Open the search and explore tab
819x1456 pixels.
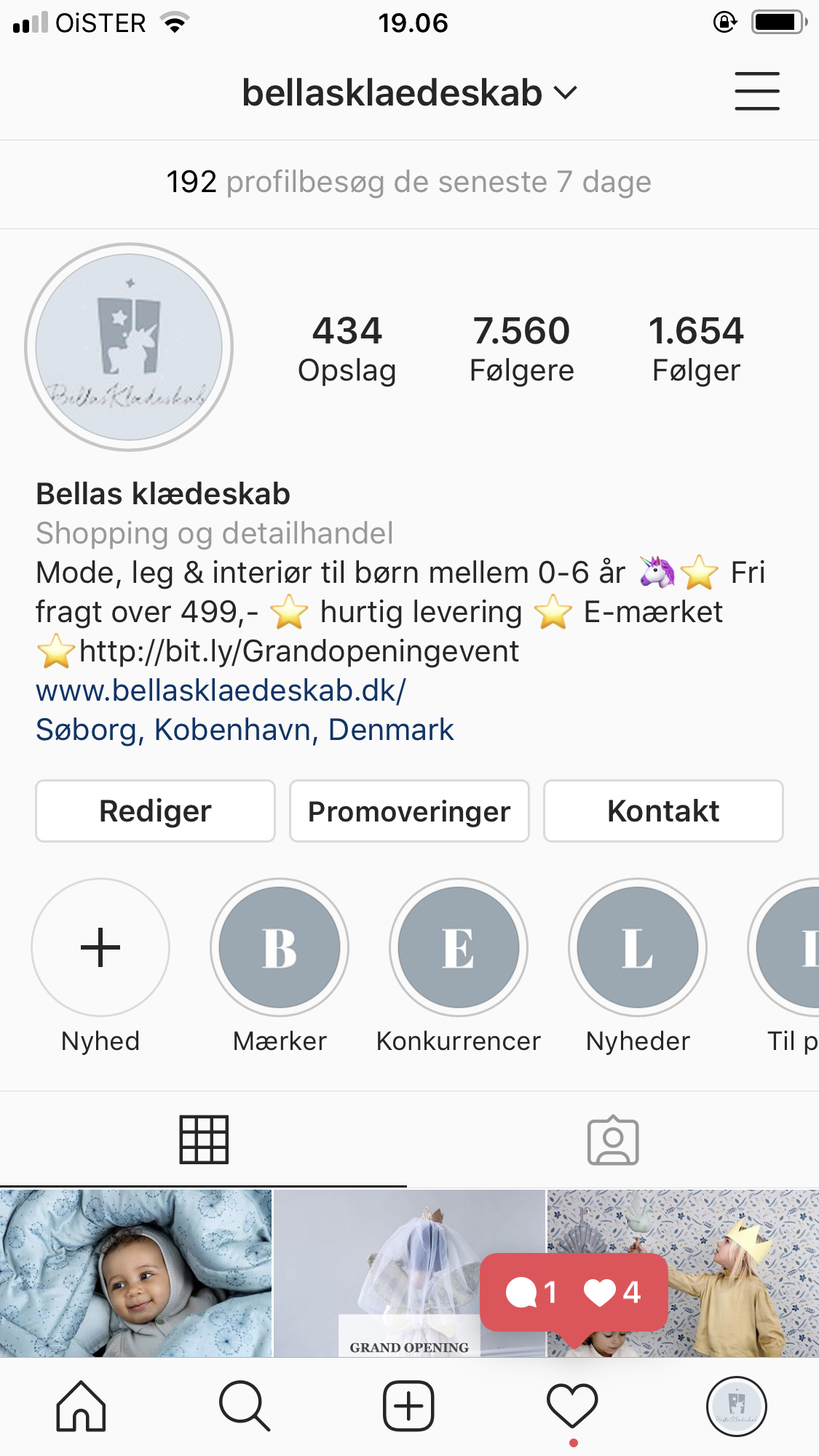coord(245,1406)
